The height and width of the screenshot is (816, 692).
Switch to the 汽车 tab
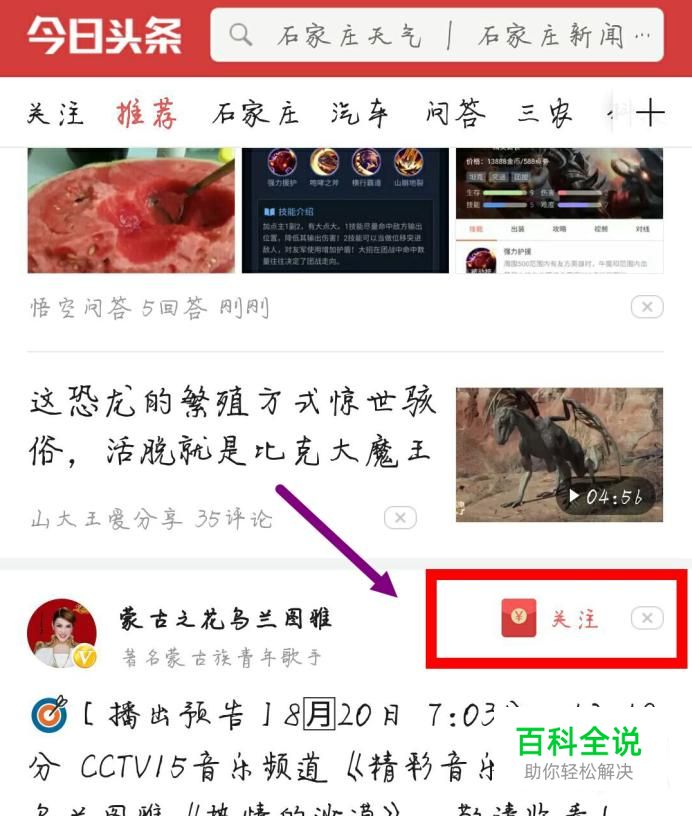point(359,113)
